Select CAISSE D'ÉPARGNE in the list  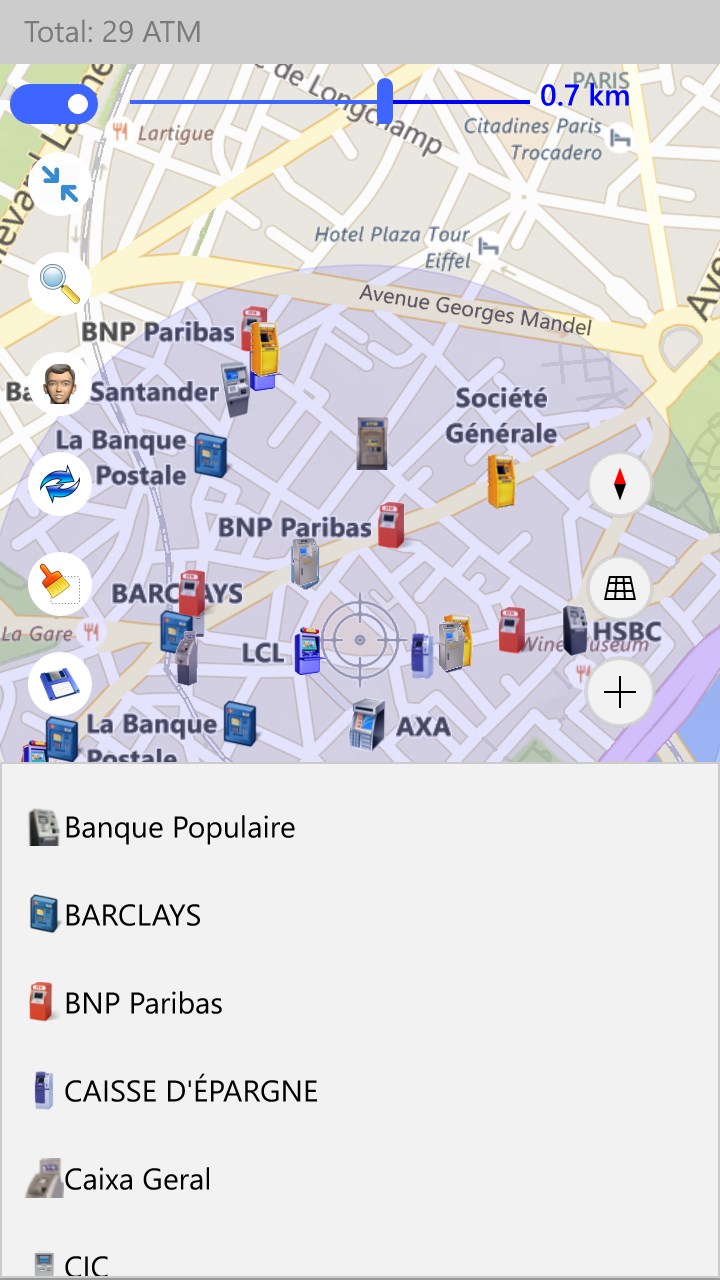(x=190, y=1091)
